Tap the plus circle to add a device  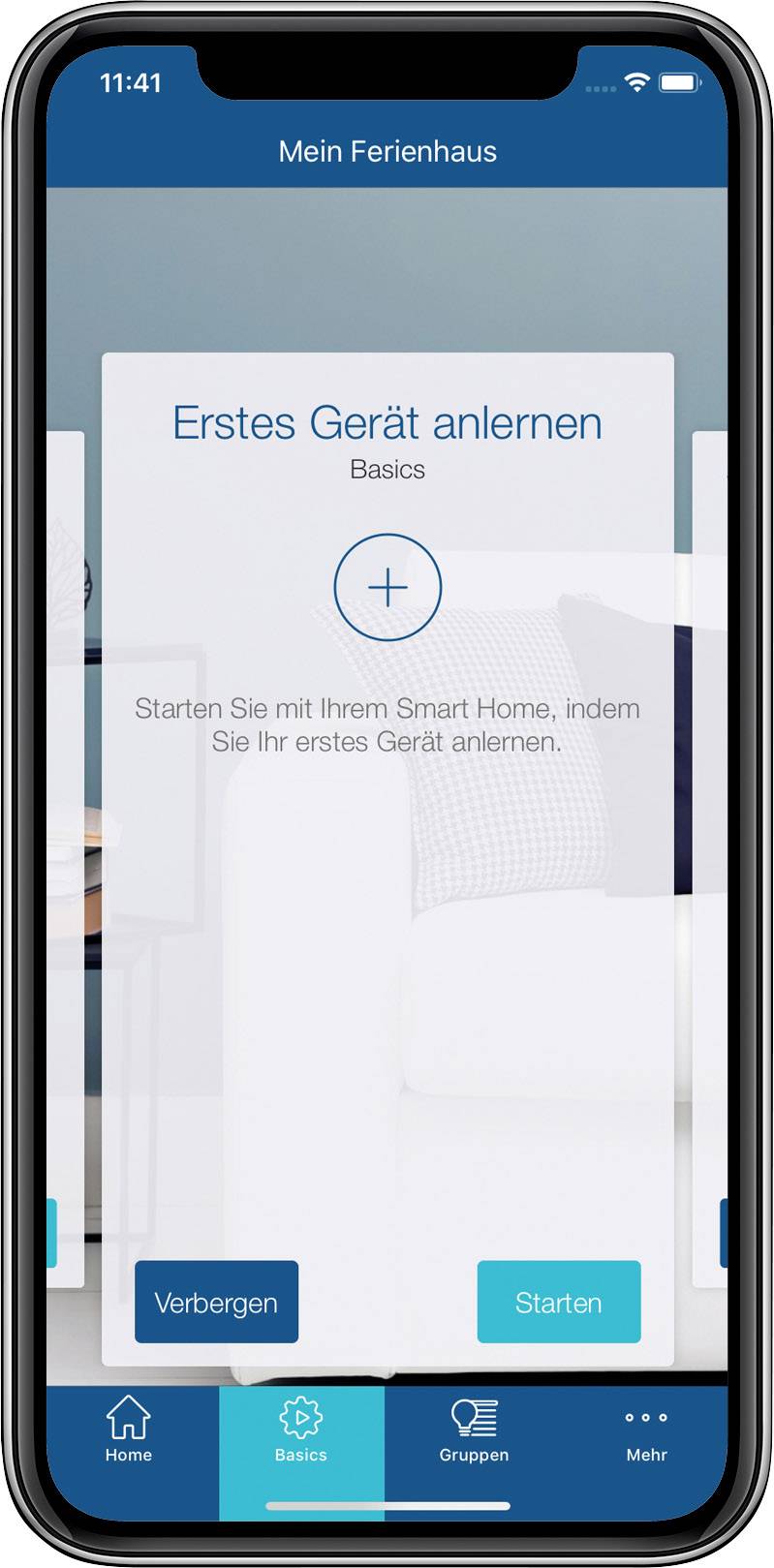387,587
